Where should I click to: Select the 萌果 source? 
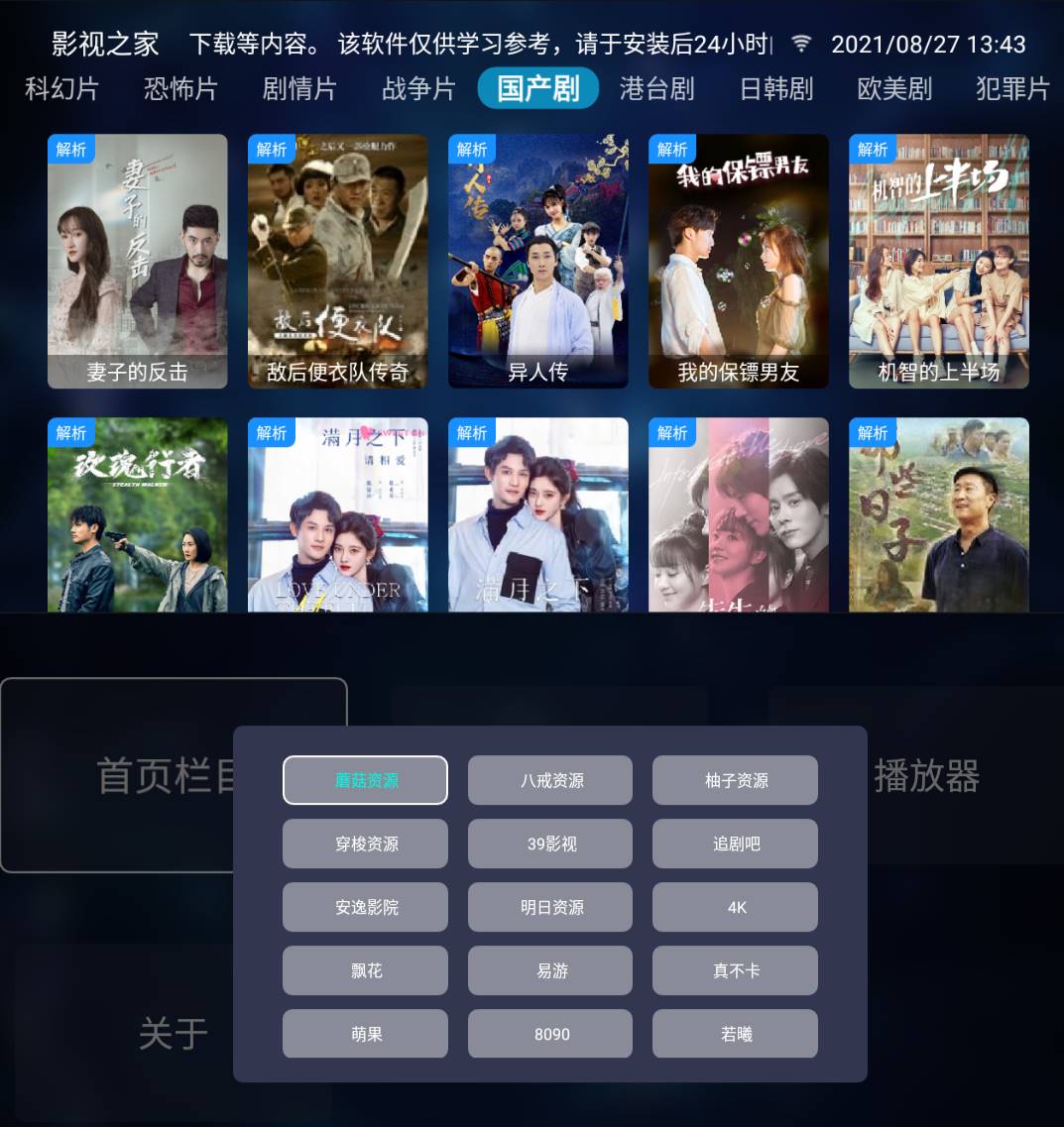365,1034
